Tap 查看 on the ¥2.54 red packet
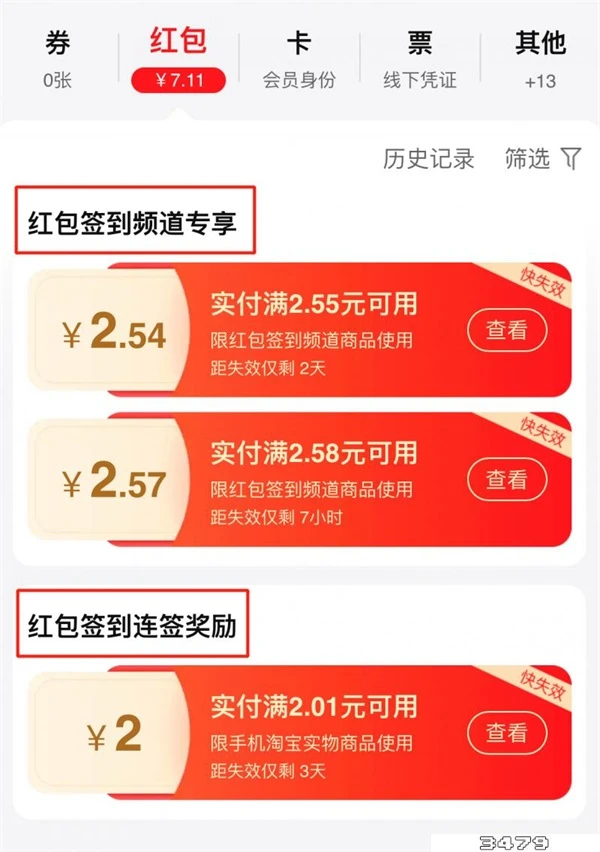The image size is (600, 852). (x=507, y=331)
